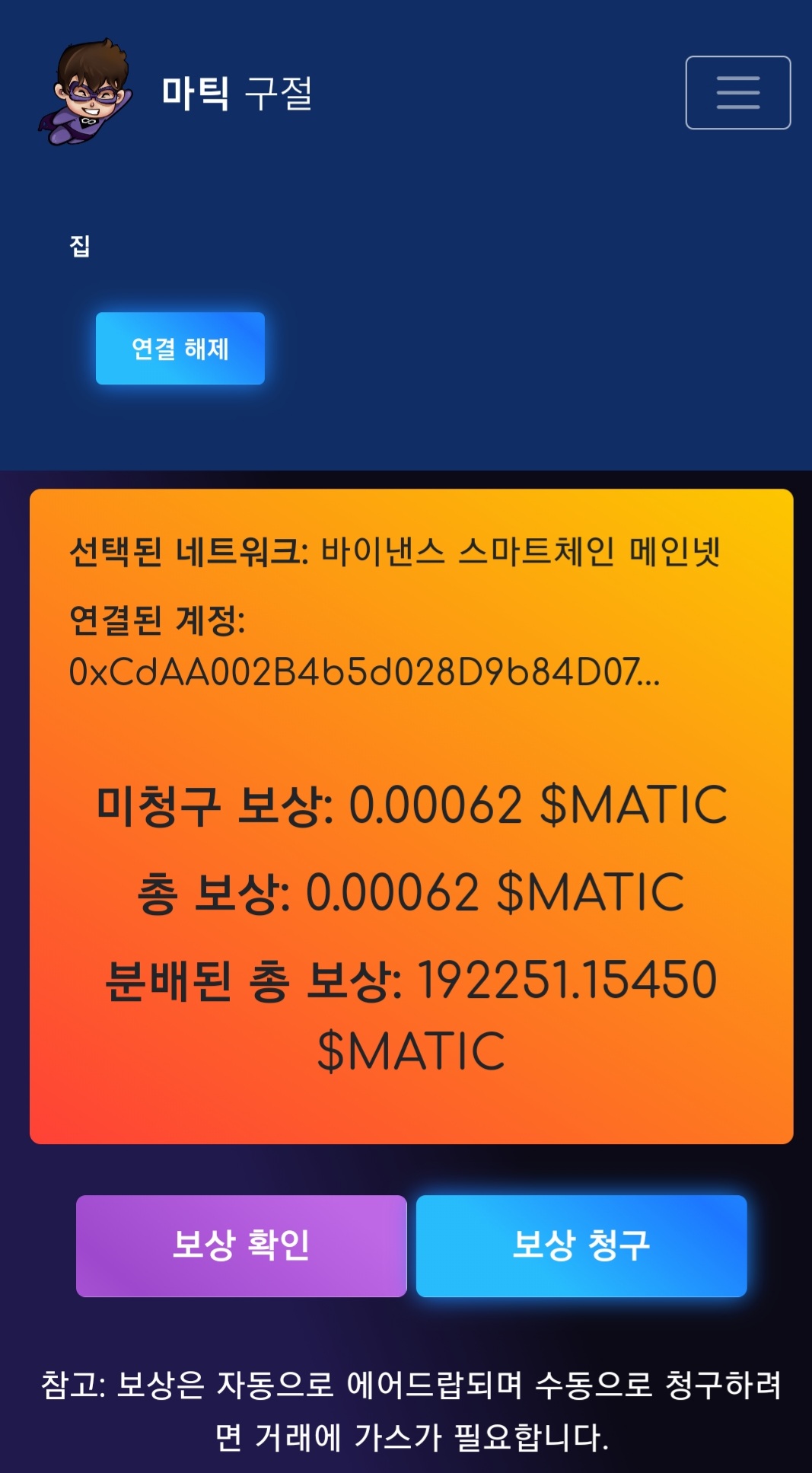
Task: Check rewards with 보상 확인 button
Action: click(241, 1246)
